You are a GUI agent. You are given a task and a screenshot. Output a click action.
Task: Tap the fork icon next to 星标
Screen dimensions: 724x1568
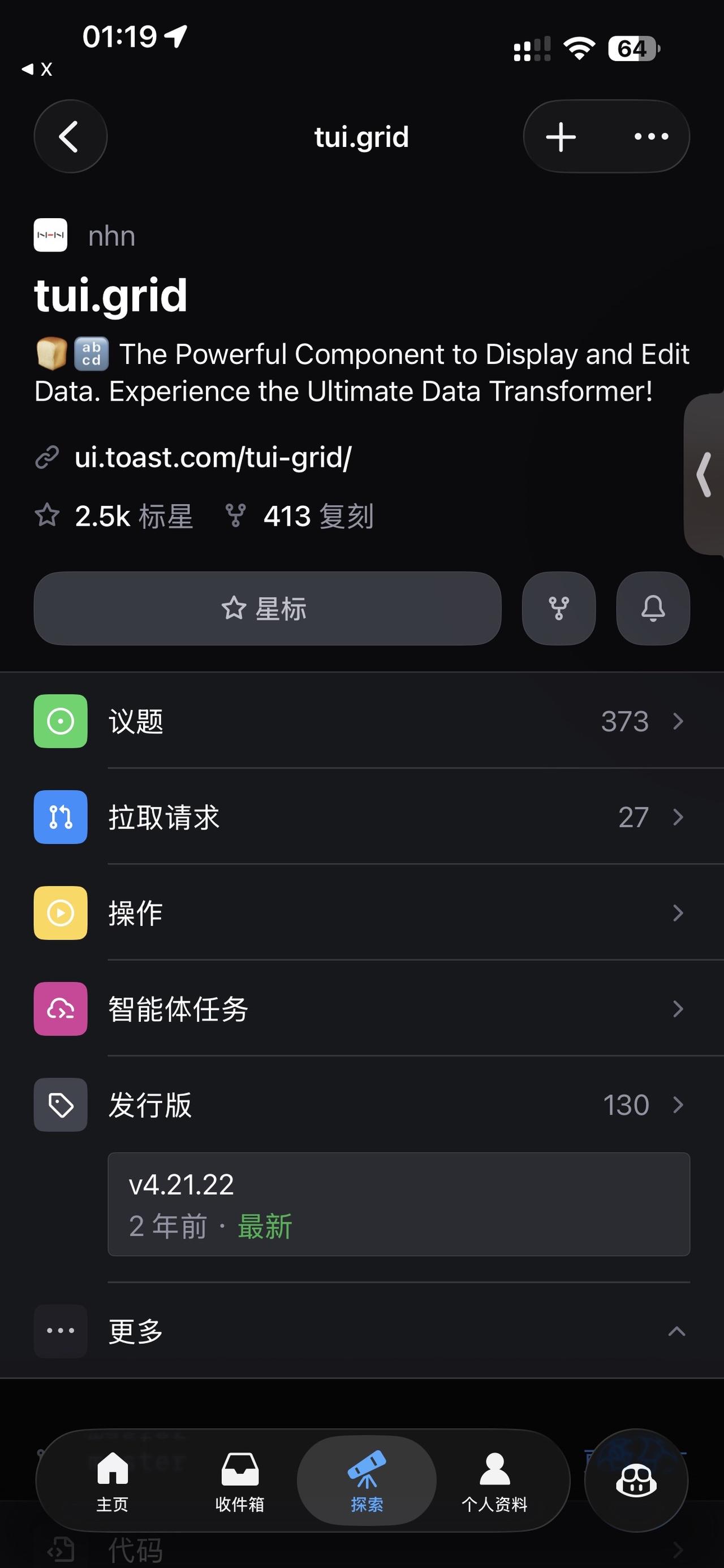(x=558, y=608)
